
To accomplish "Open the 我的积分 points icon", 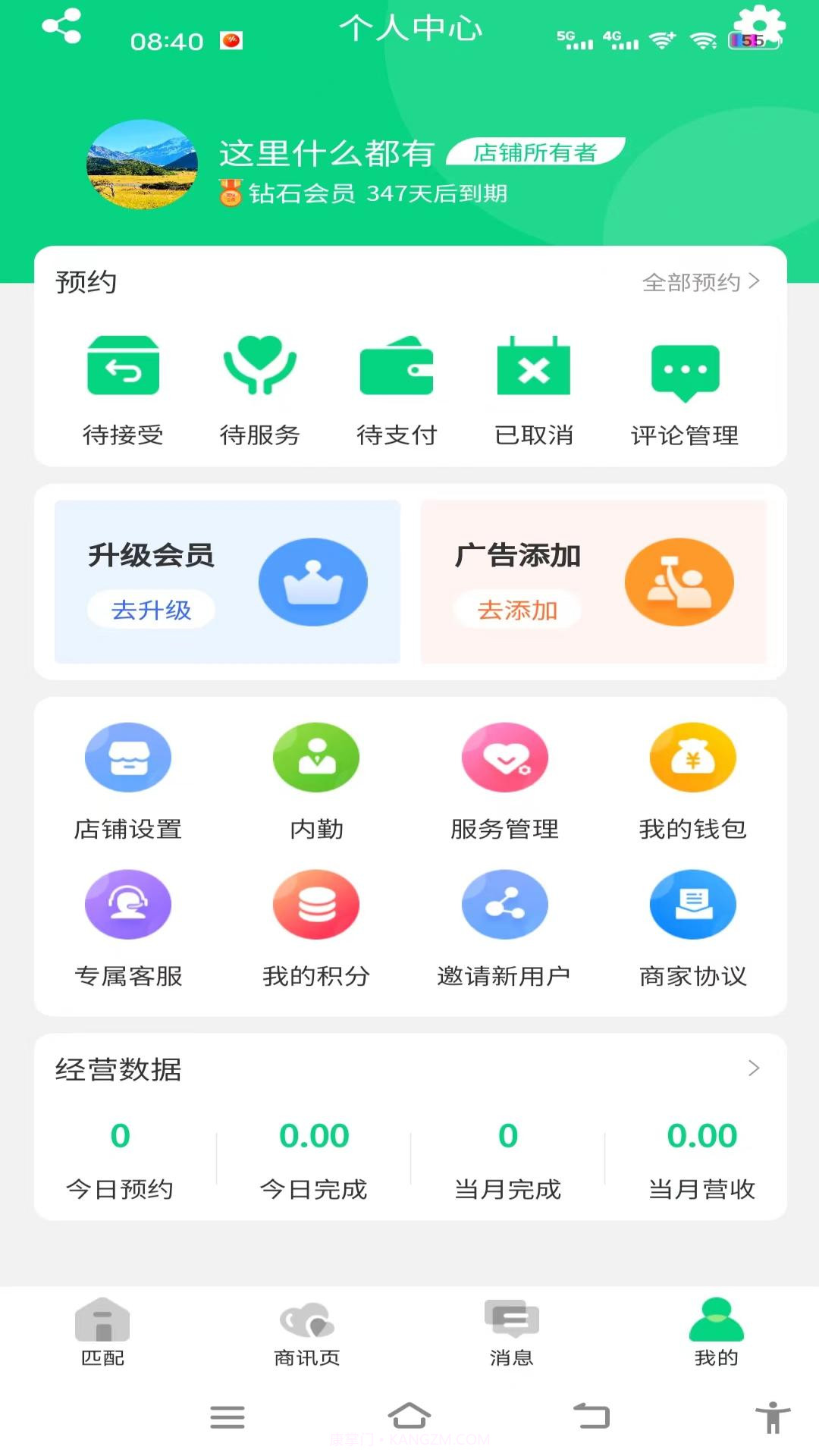I will point(315,905).
